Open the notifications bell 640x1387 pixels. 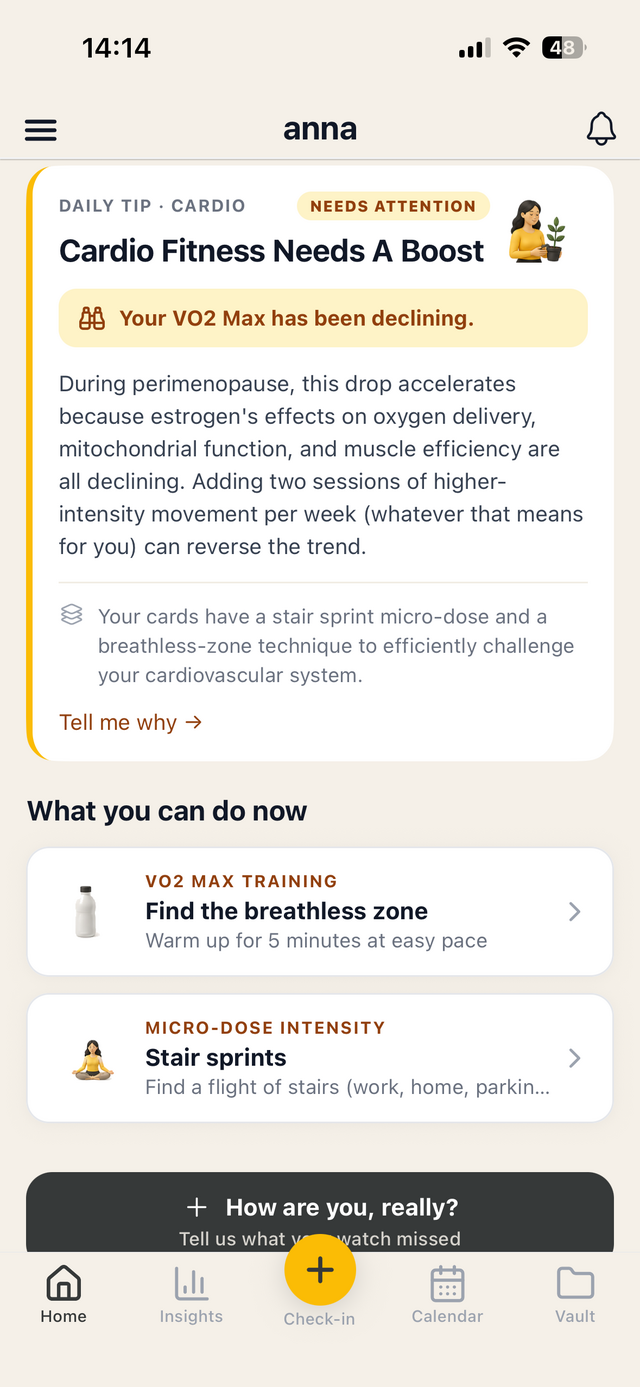(x=600, y=129)
